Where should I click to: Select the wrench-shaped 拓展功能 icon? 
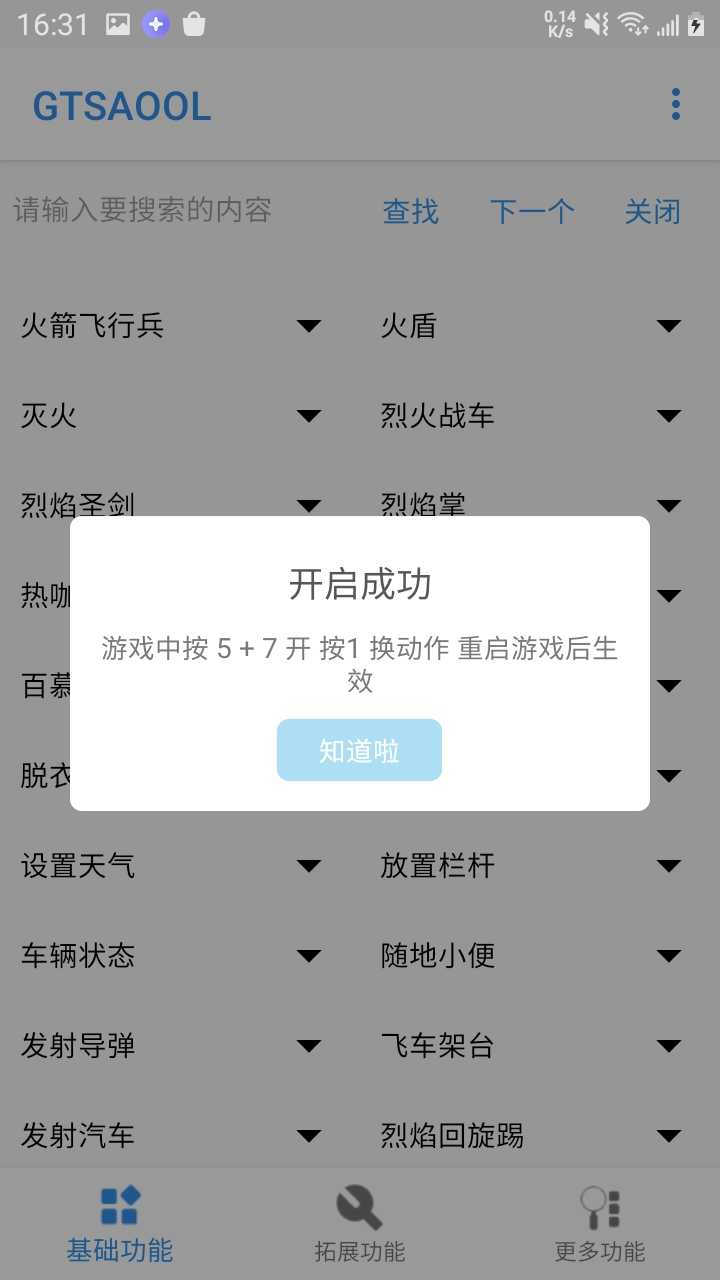pyautogui.click(x=359, y=1207)
